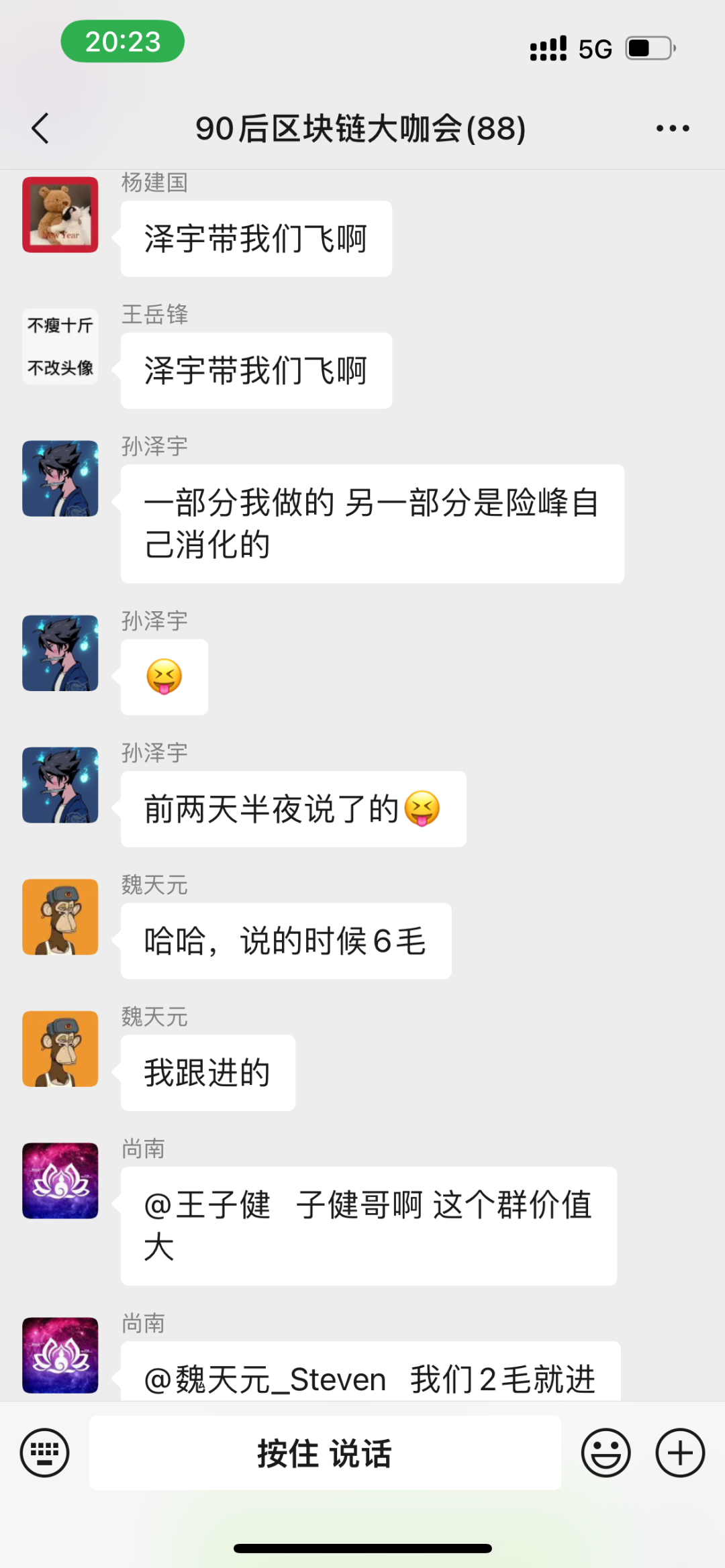725x1568 pixels.
Task: Open the emoji sticker panel
Action: (x=606, y=1453)
